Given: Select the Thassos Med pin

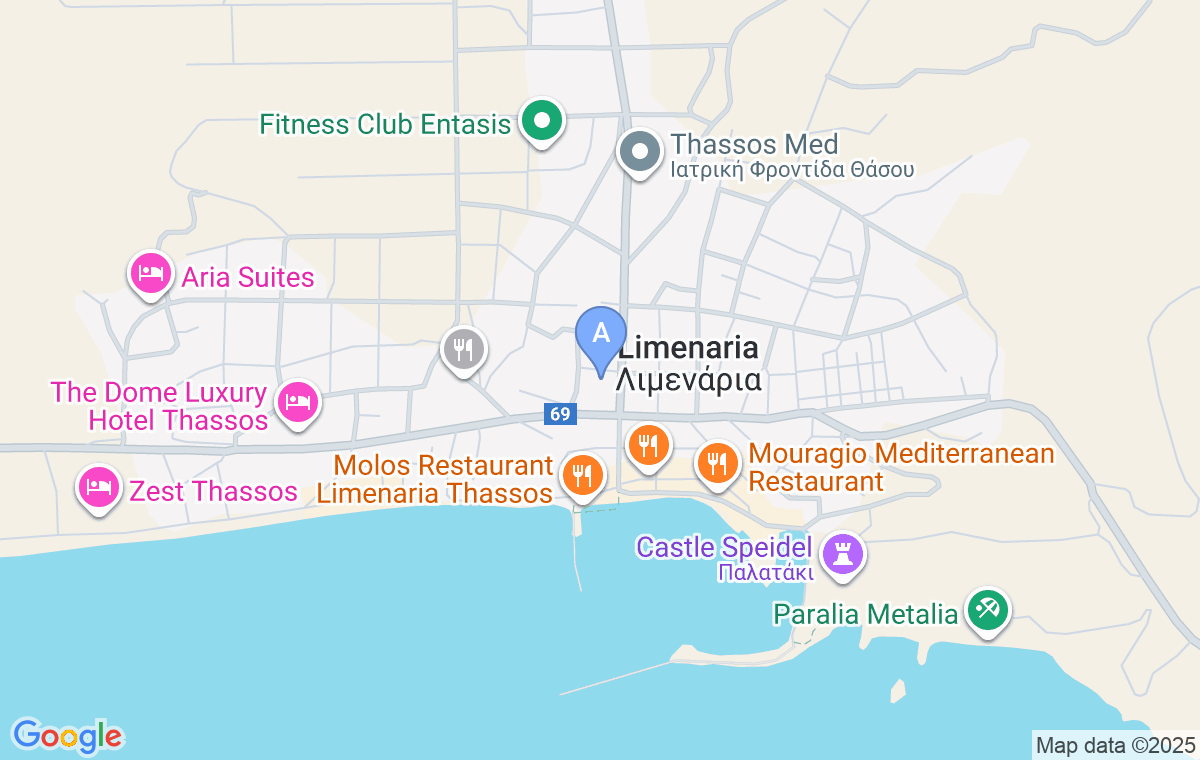Looking at the screenshot, I should tap(640, 154).
